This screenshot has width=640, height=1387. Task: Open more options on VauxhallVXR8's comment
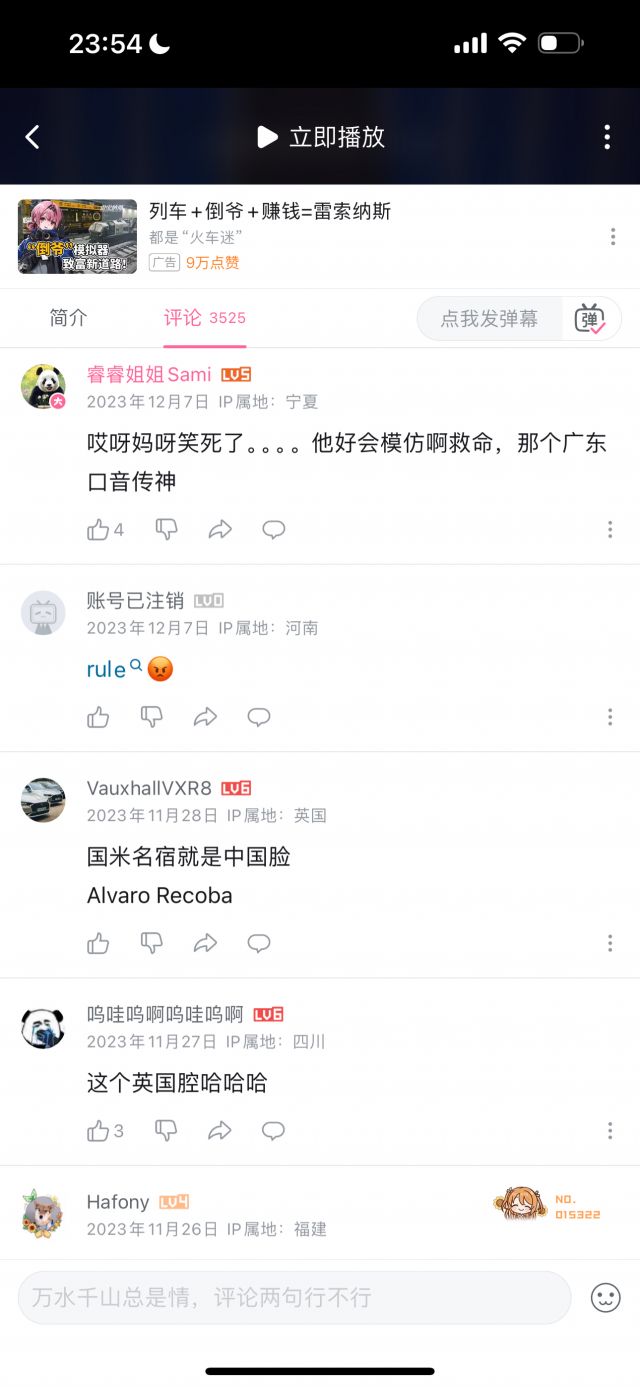click(x=610, y=943)
